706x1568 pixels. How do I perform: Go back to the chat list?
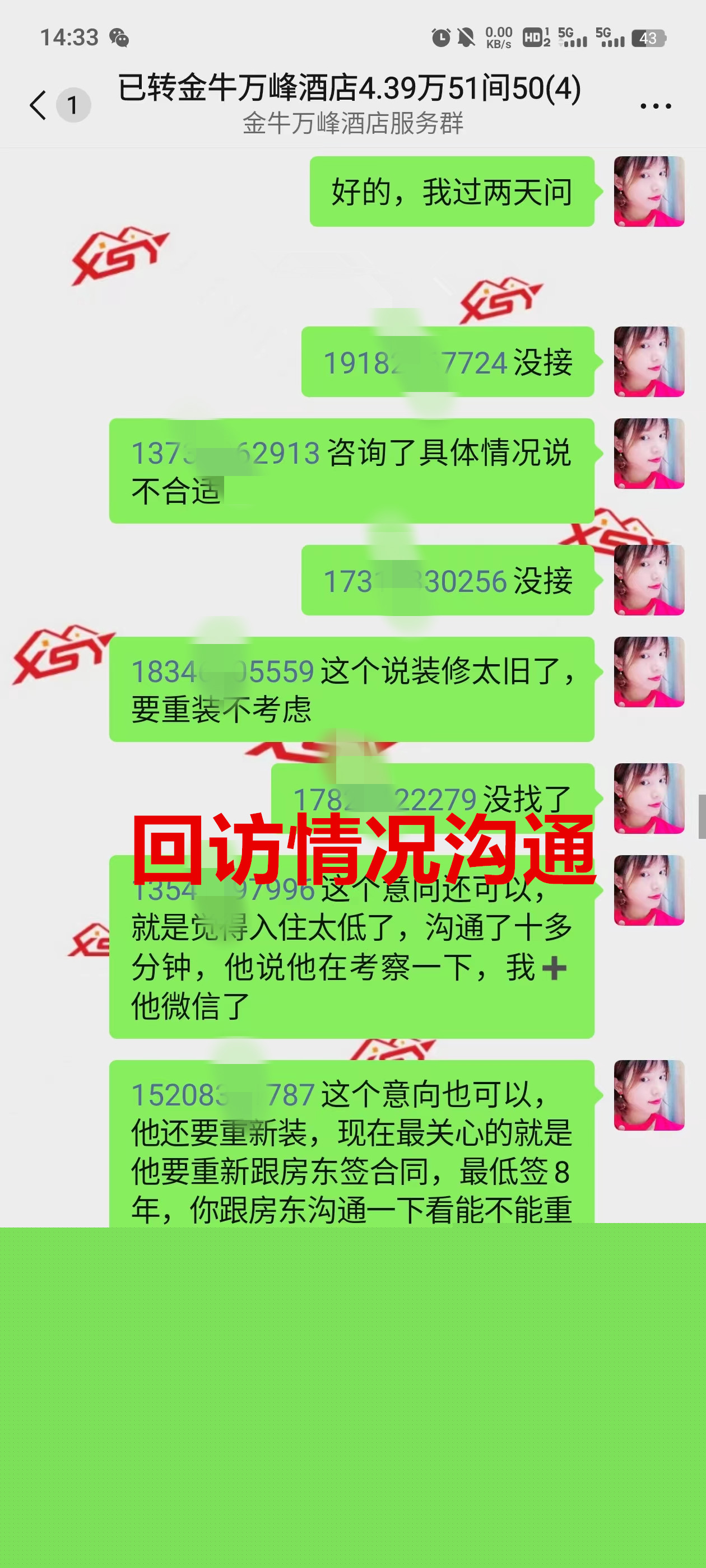(38, 105)
